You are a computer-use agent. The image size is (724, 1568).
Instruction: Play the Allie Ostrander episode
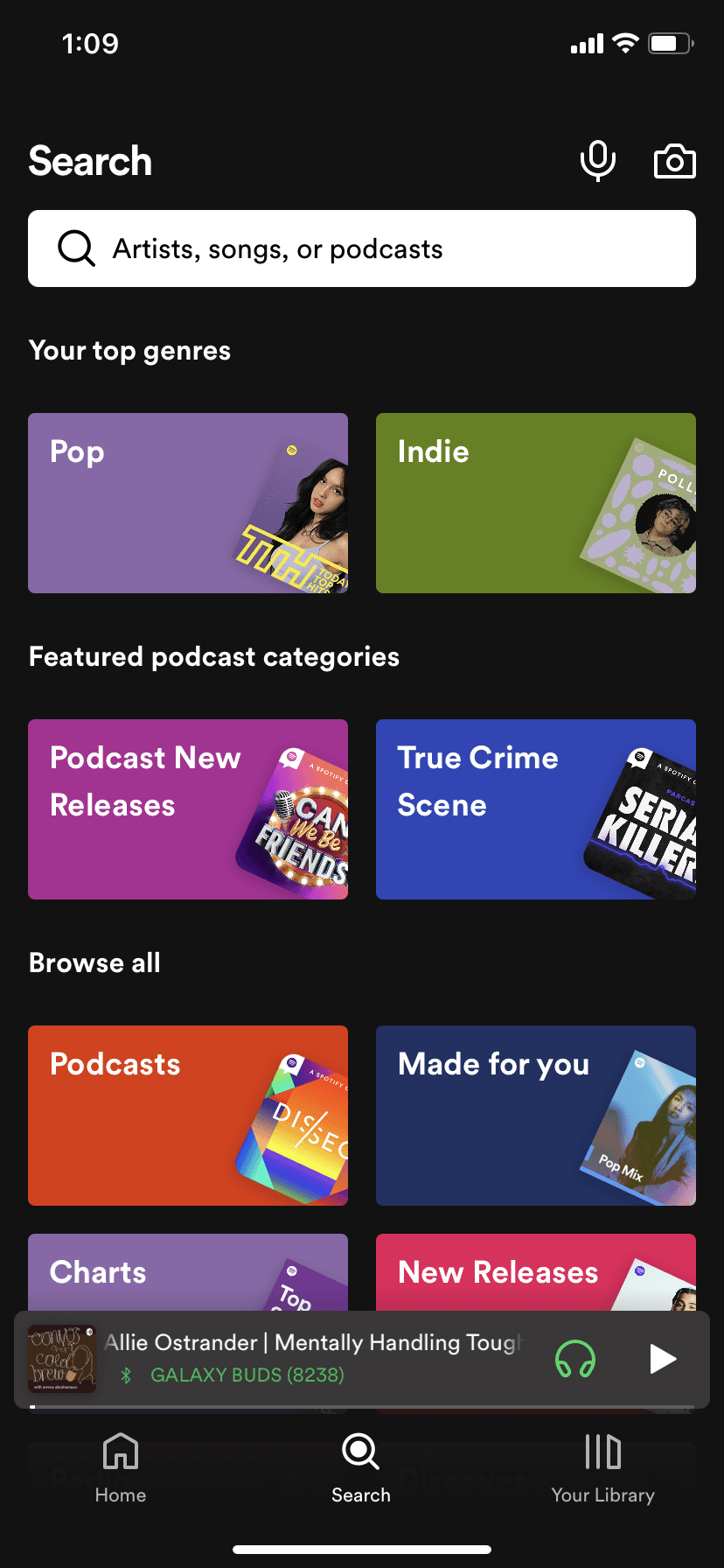tap(663, 1359)
